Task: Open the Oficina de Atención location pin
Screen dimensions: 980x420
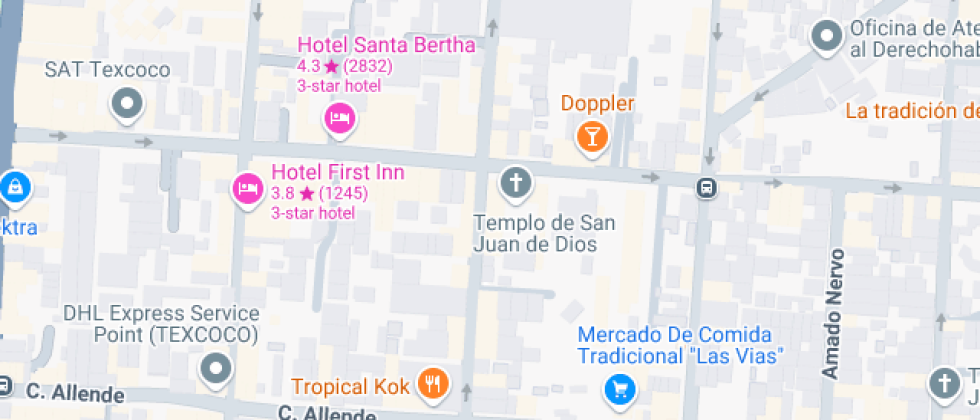Action: [826, 38]
